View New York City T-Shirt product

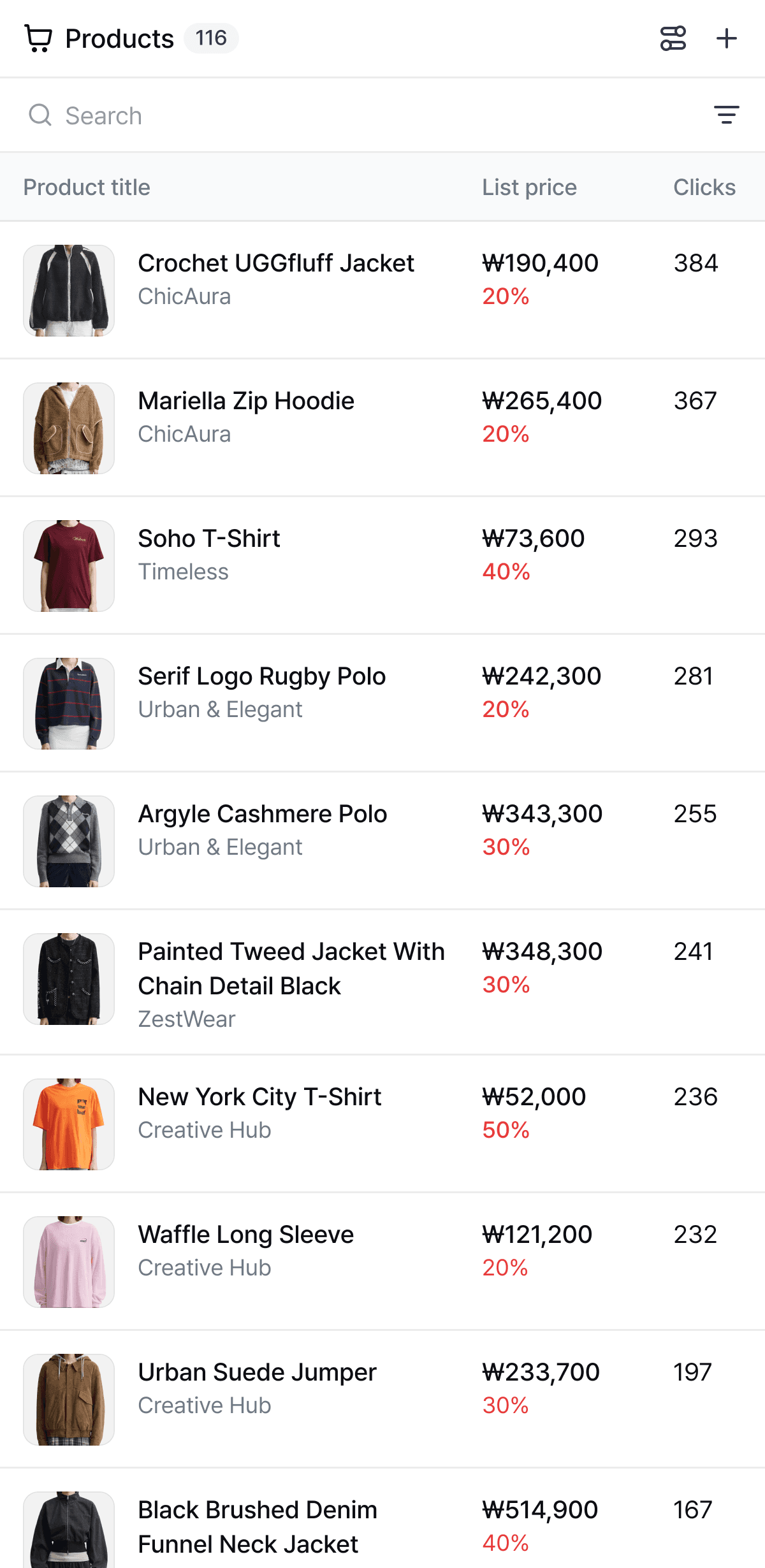point(259,1097)
